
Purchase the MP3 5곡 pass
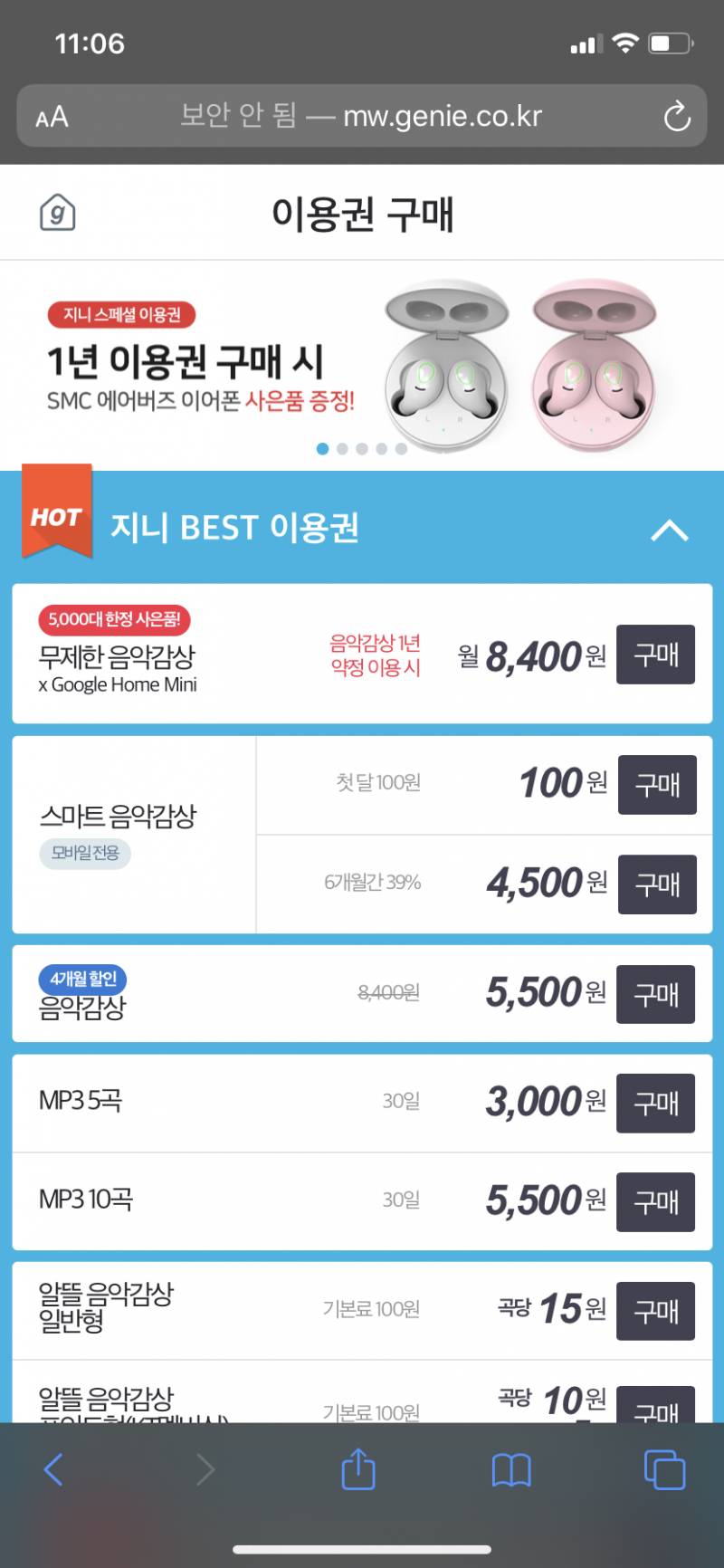[x=656, y=1103]
